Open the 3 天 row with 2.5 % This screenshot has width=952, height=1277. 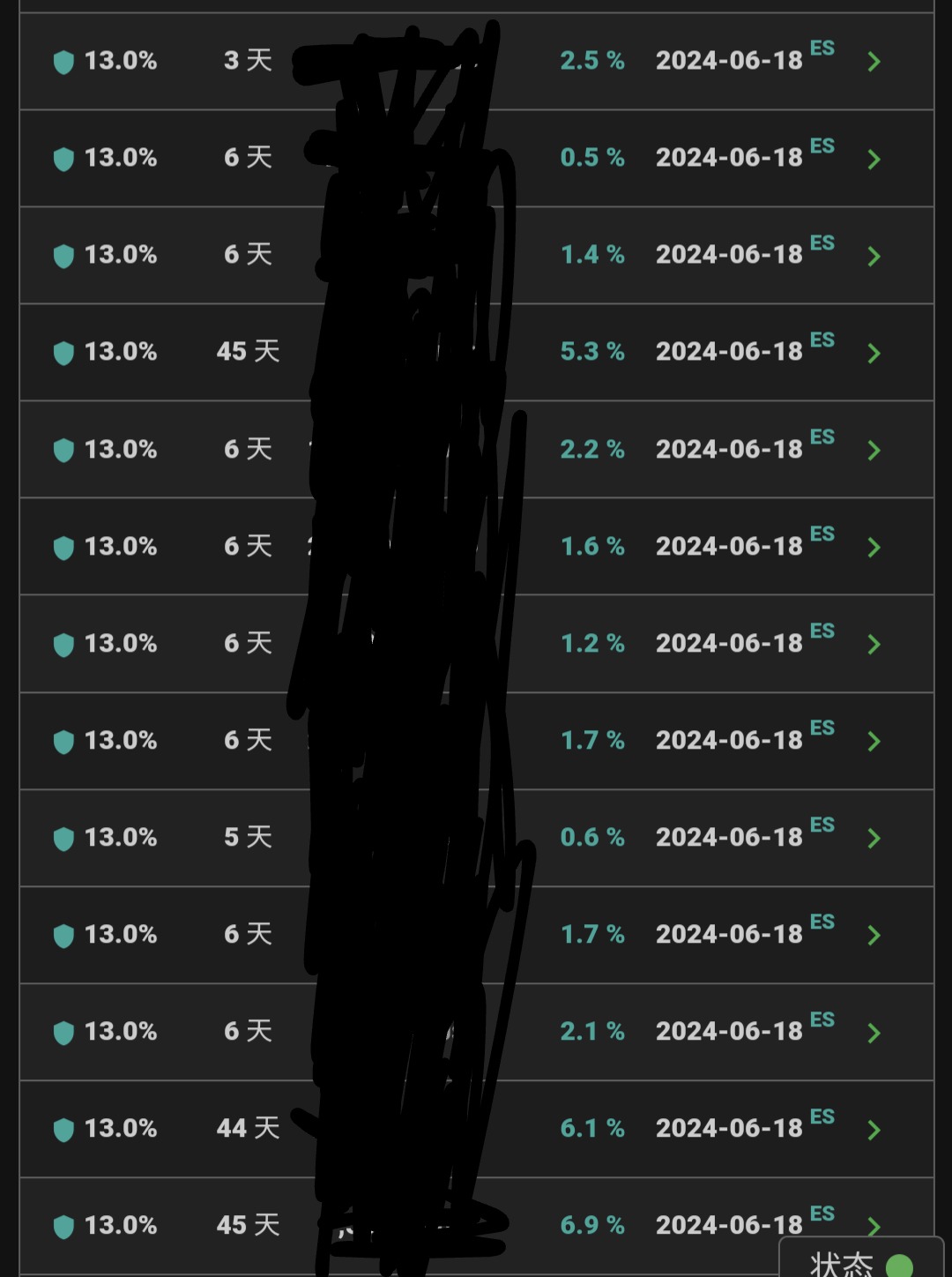(x=476, y=62)
